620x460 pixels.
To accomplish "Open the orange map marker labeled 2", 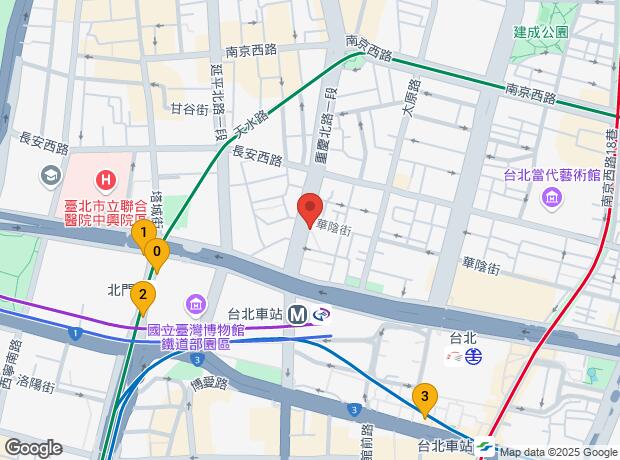I will (144, 295).
